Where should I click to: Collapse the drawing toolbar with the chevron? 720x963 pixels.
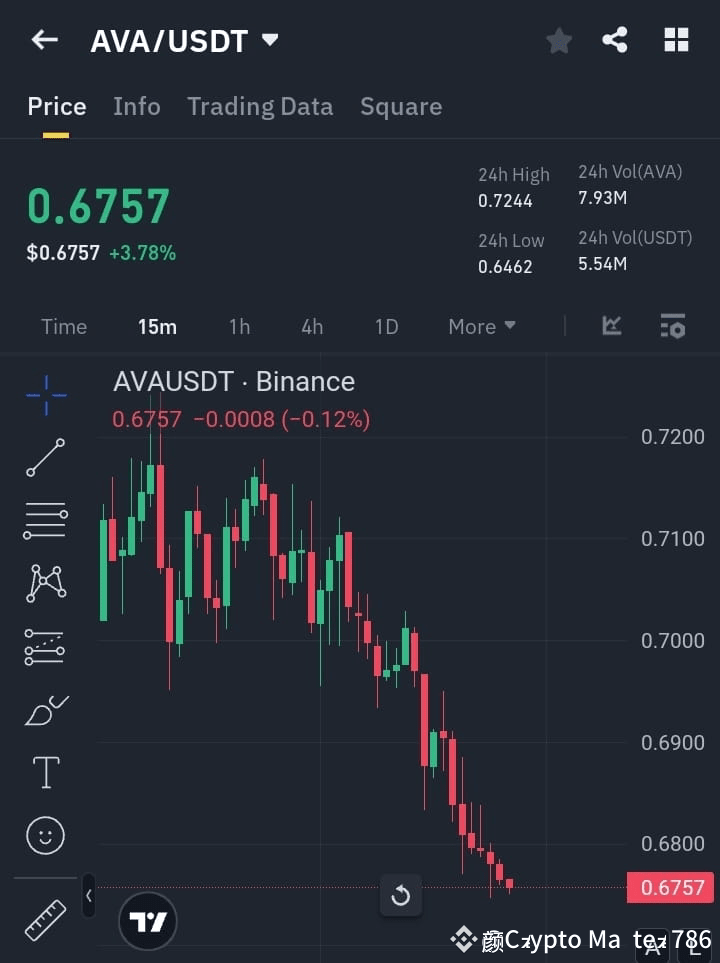coord(88,897)
